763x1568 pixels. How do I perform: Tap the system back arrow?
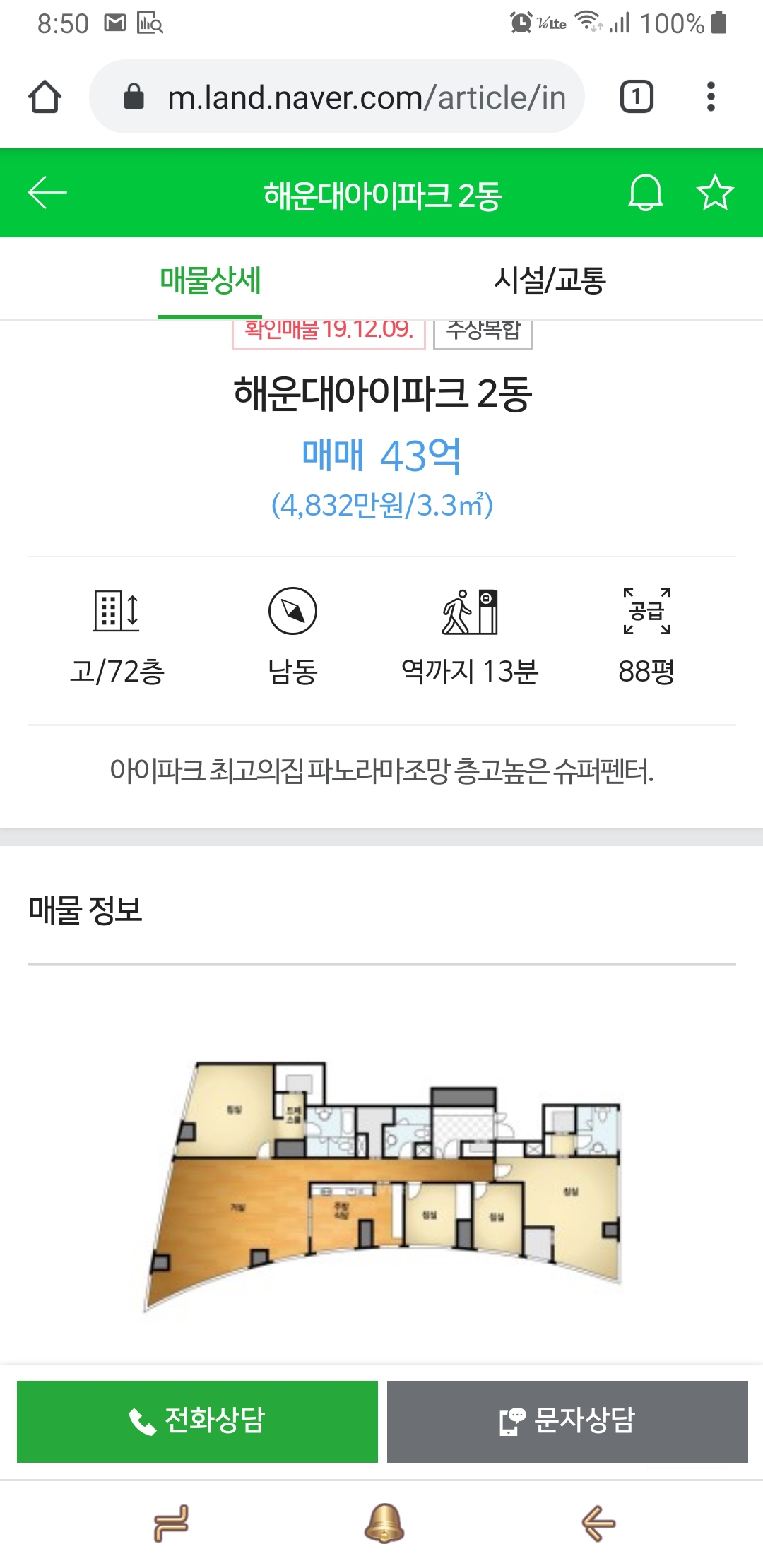pos(598,1523)
